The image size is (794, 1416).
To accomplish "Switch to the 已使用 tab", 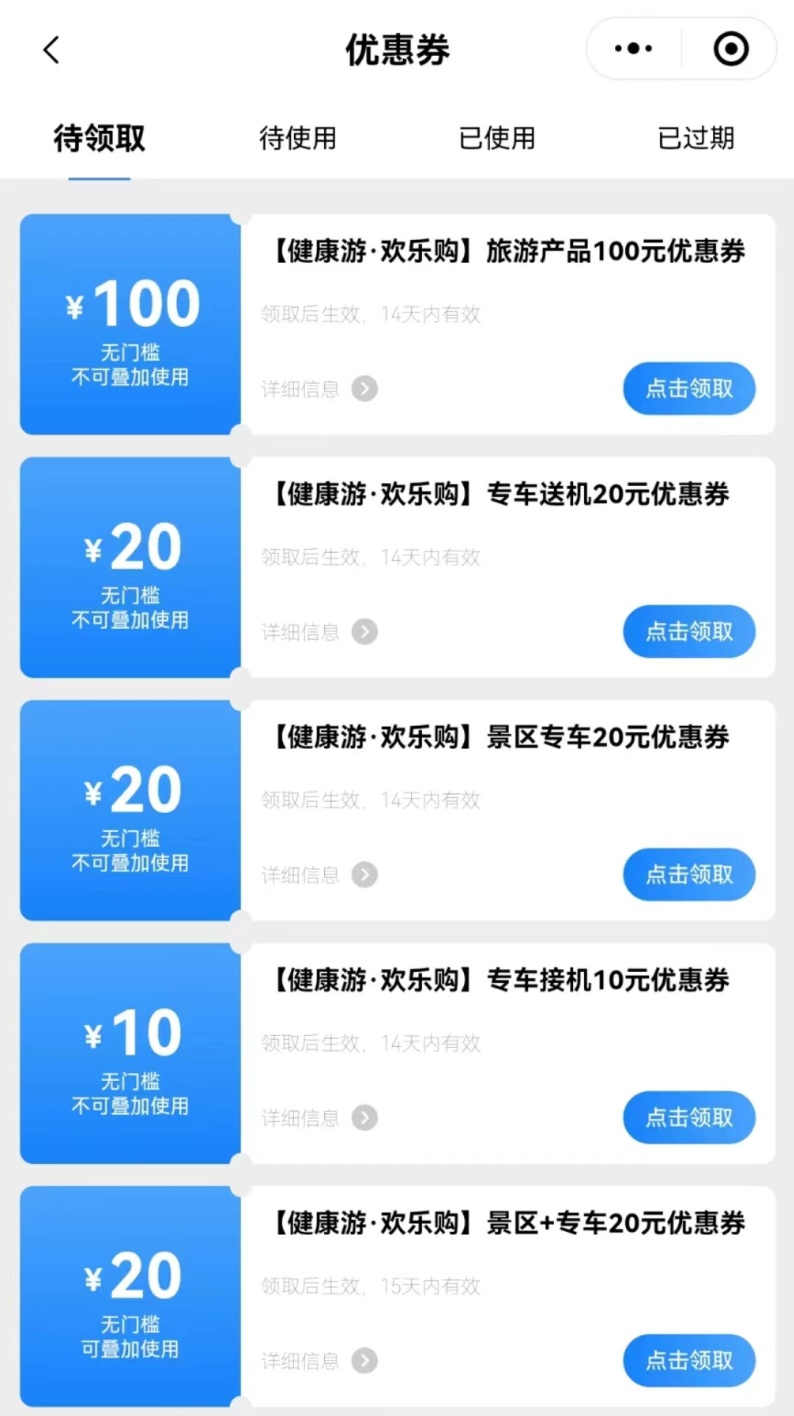I will 497,138.
